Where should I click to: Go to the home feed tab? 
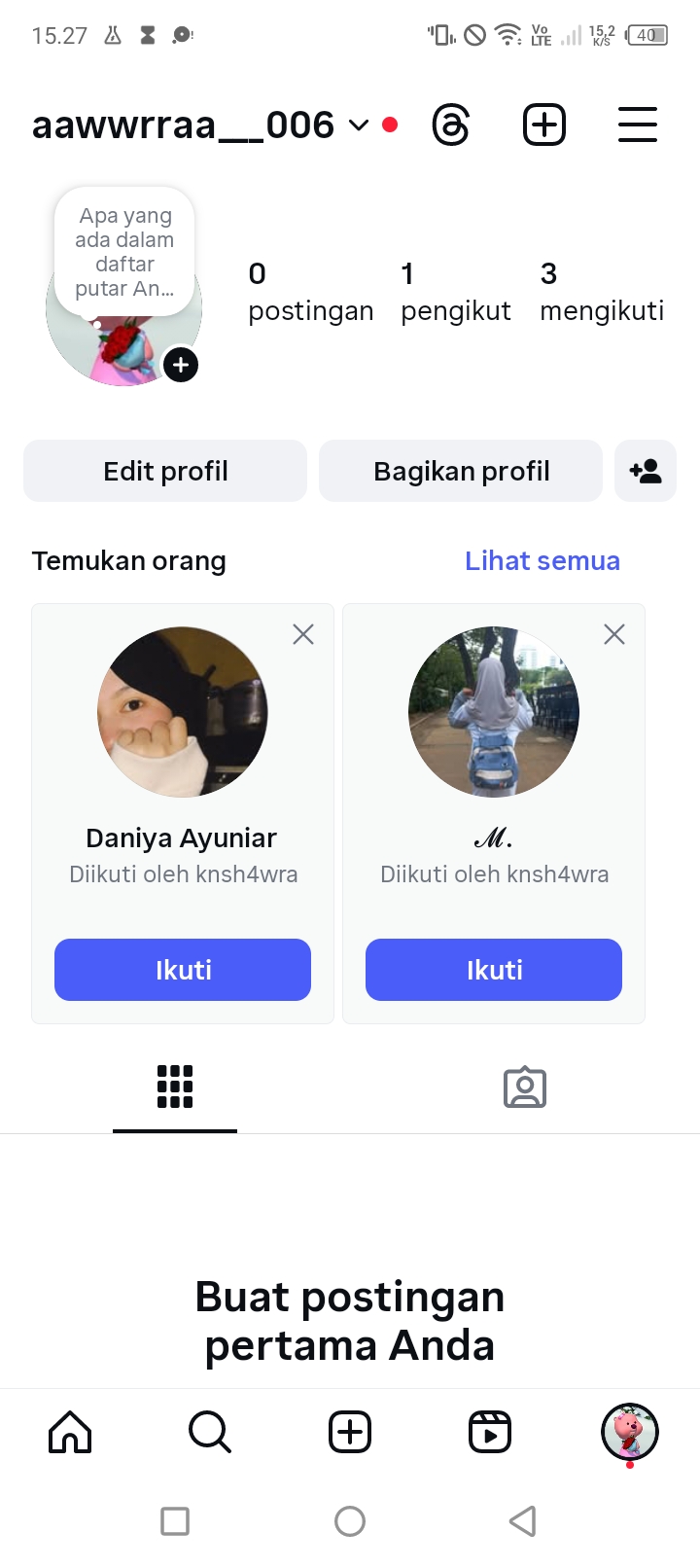70,1432
